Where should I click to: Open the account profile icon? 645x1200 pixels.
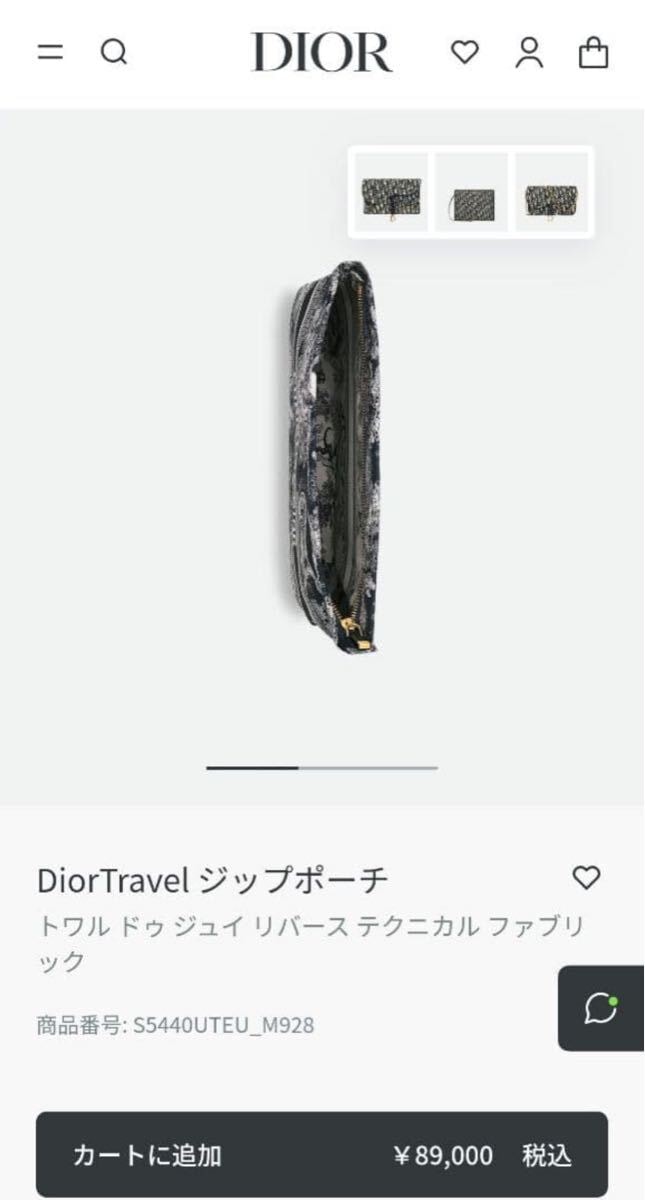[x=529, y=52]
